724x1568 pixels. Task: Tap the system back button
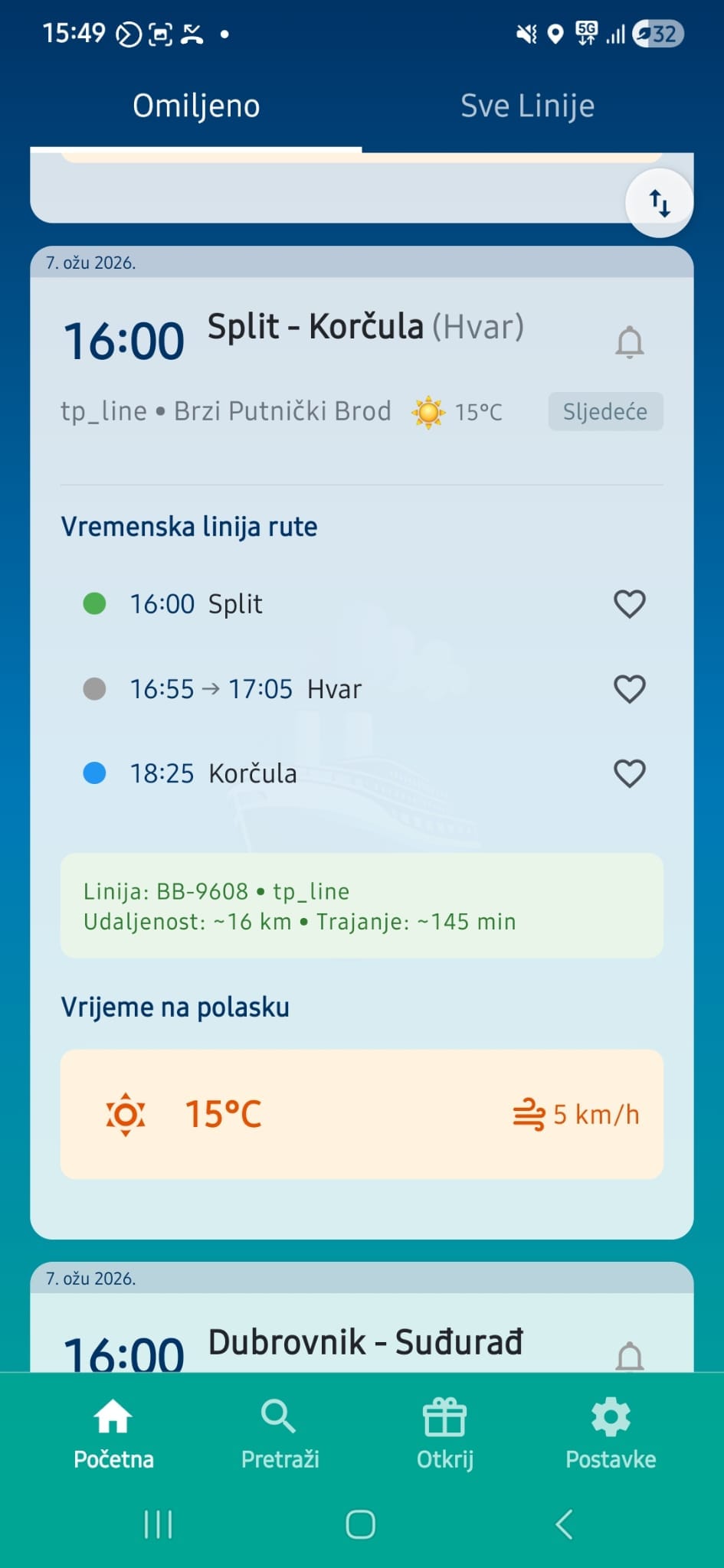(x=564, y=1524)
